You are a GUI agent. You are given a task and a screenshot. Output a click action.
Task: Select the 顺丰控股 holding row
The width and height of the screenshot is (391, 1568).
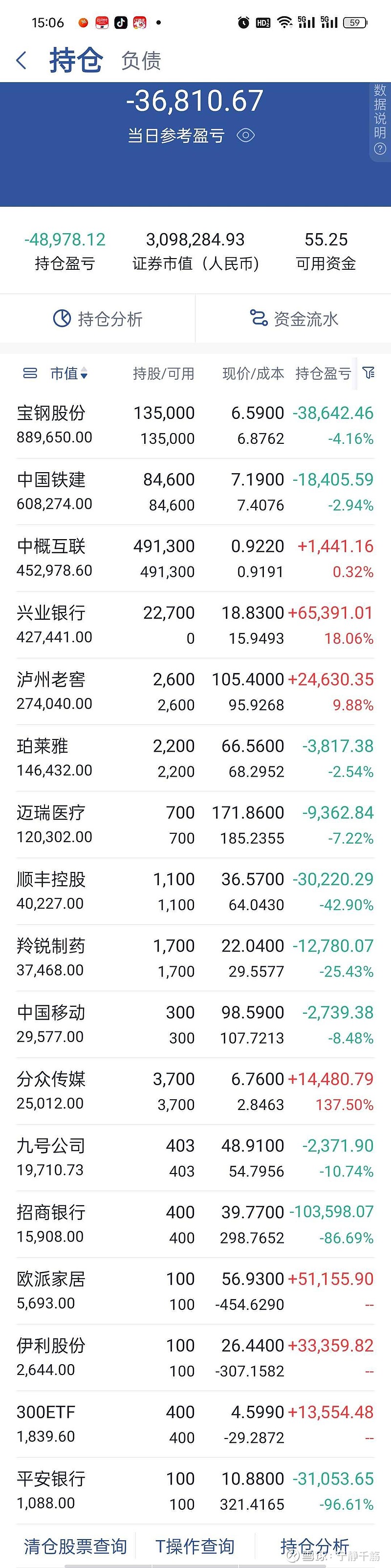pos(195,891)
